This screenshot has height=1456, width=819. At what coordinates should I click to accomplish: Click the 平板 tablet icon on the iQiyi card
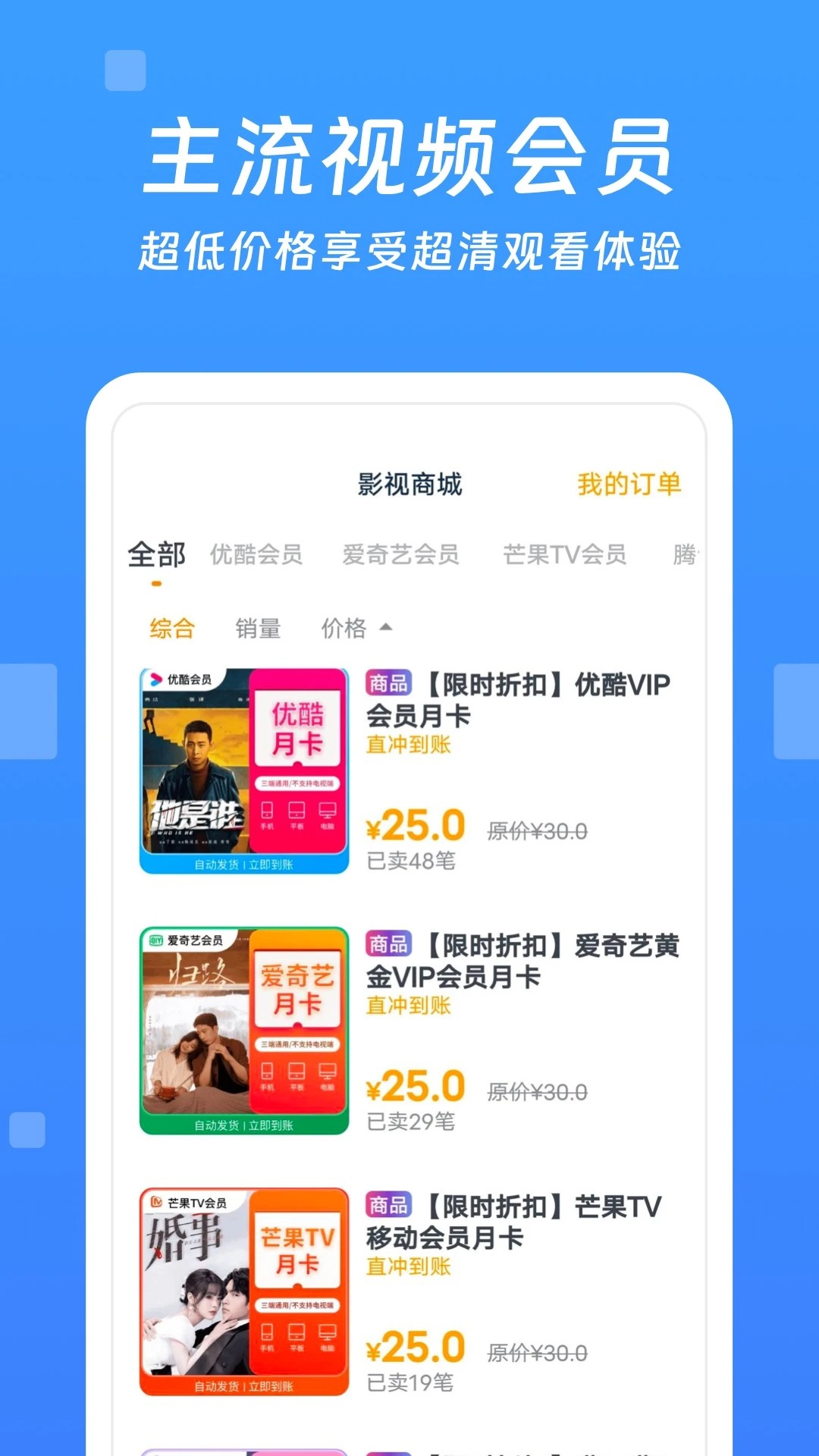pyautogui.click(x=295, y=1075)
